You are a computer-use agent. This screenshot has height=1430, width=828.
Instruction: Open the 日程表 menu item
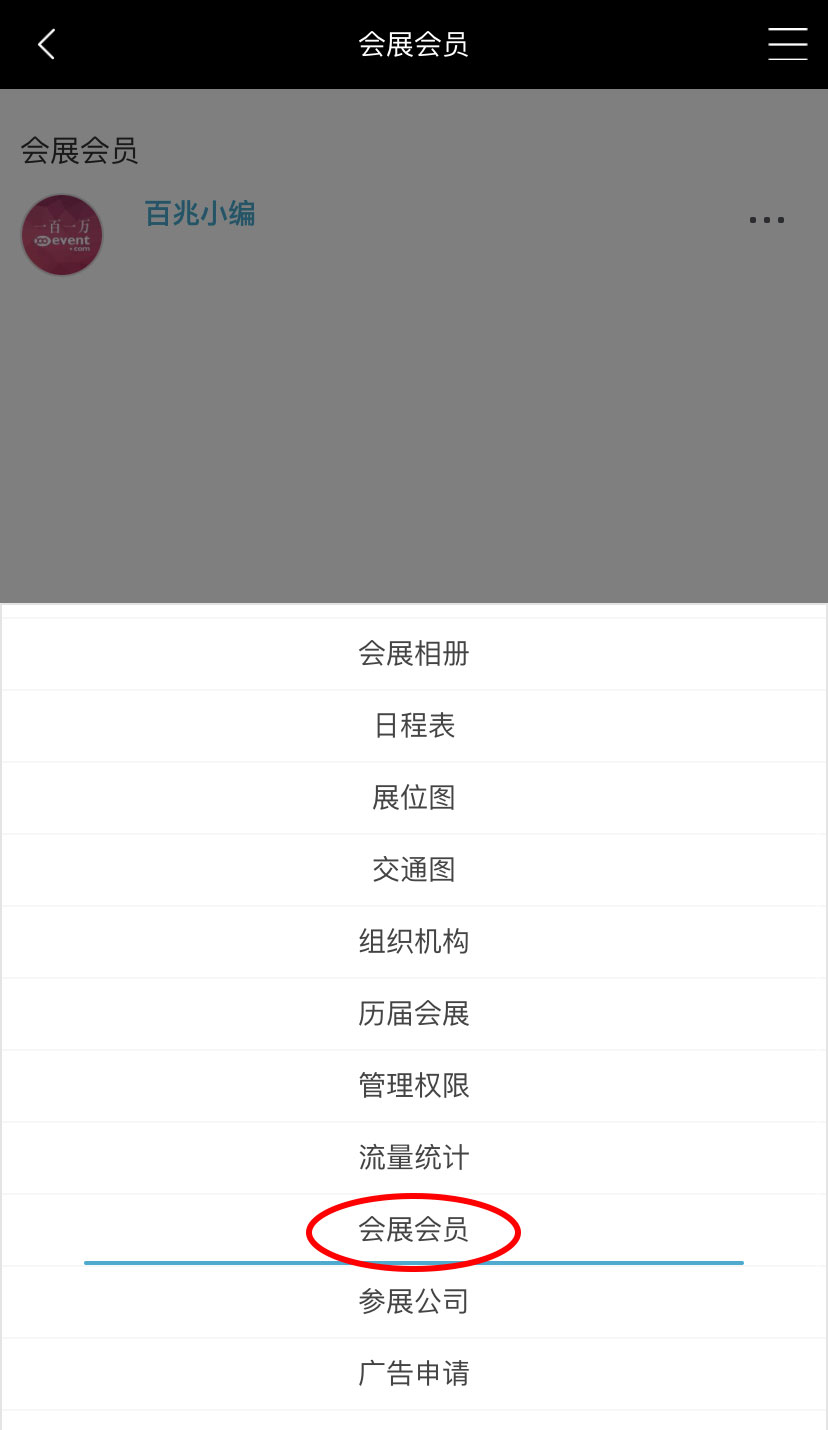point(414,726)
